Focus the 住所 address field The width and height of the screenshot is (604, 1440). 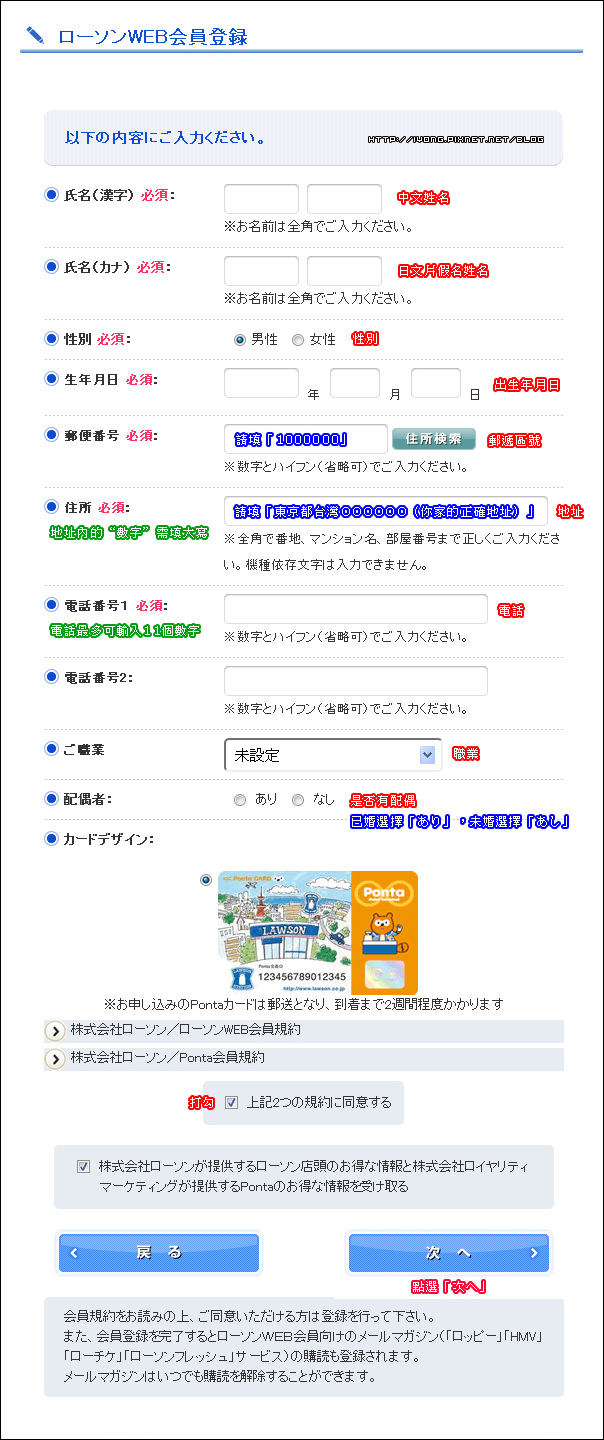point(386,511)
